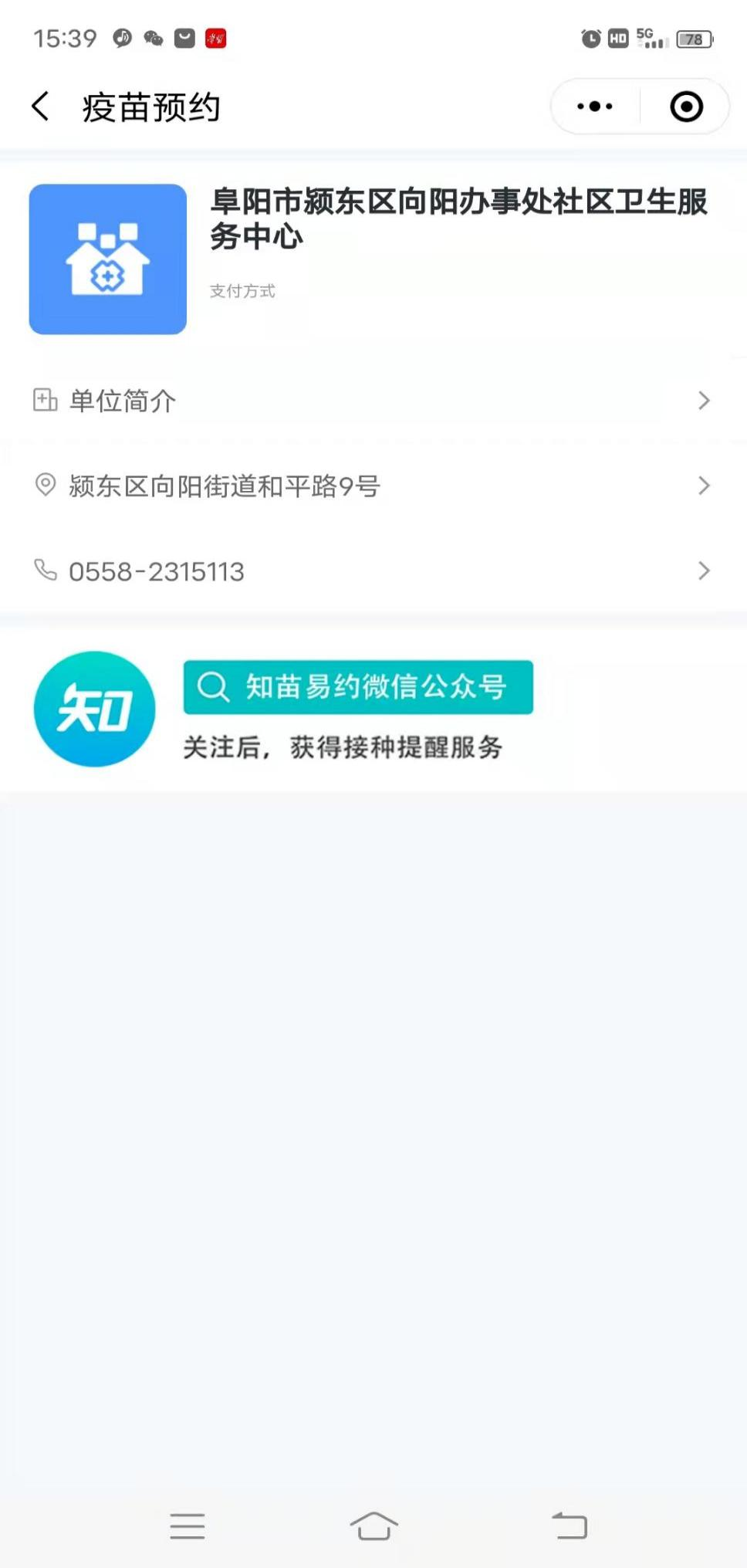View address 颍东区向阳街道和平路9号 on map
This screenshot has width=747, height=1568.
[x=370, y=486]
